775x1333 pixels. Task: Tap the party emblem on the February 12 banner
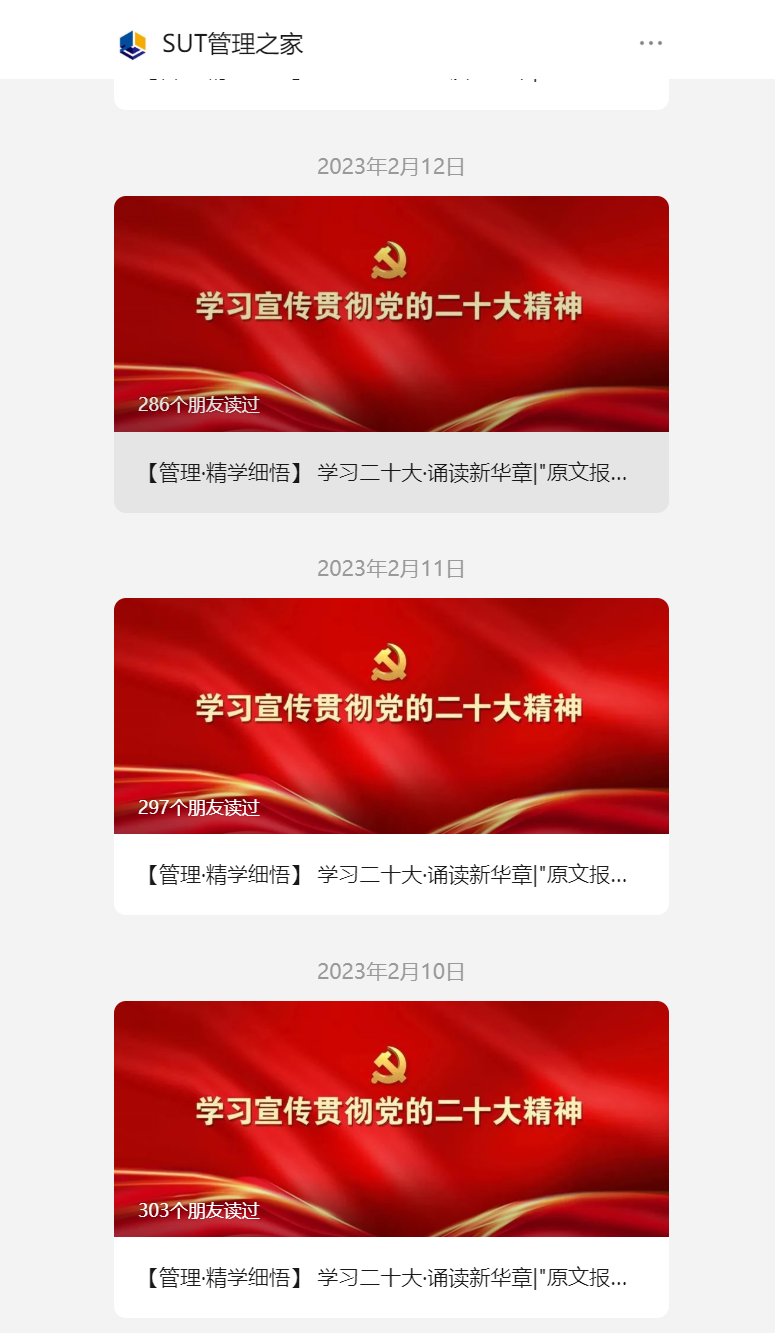[392, 258]
